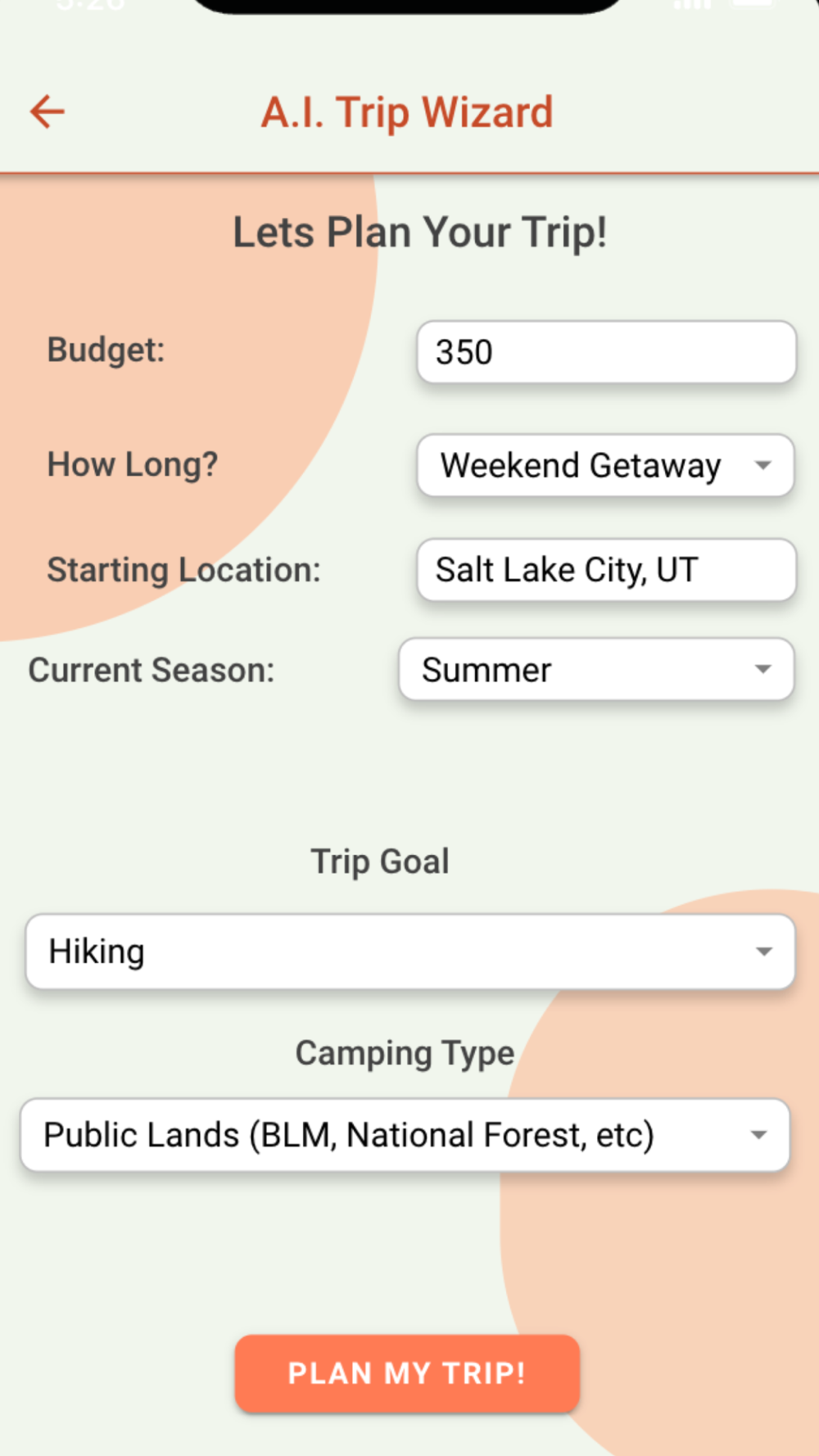The height and width of the screenshot is (1456, 819).
Task: Open the Camping Type dropdown
Action: tap(405, 1135)
